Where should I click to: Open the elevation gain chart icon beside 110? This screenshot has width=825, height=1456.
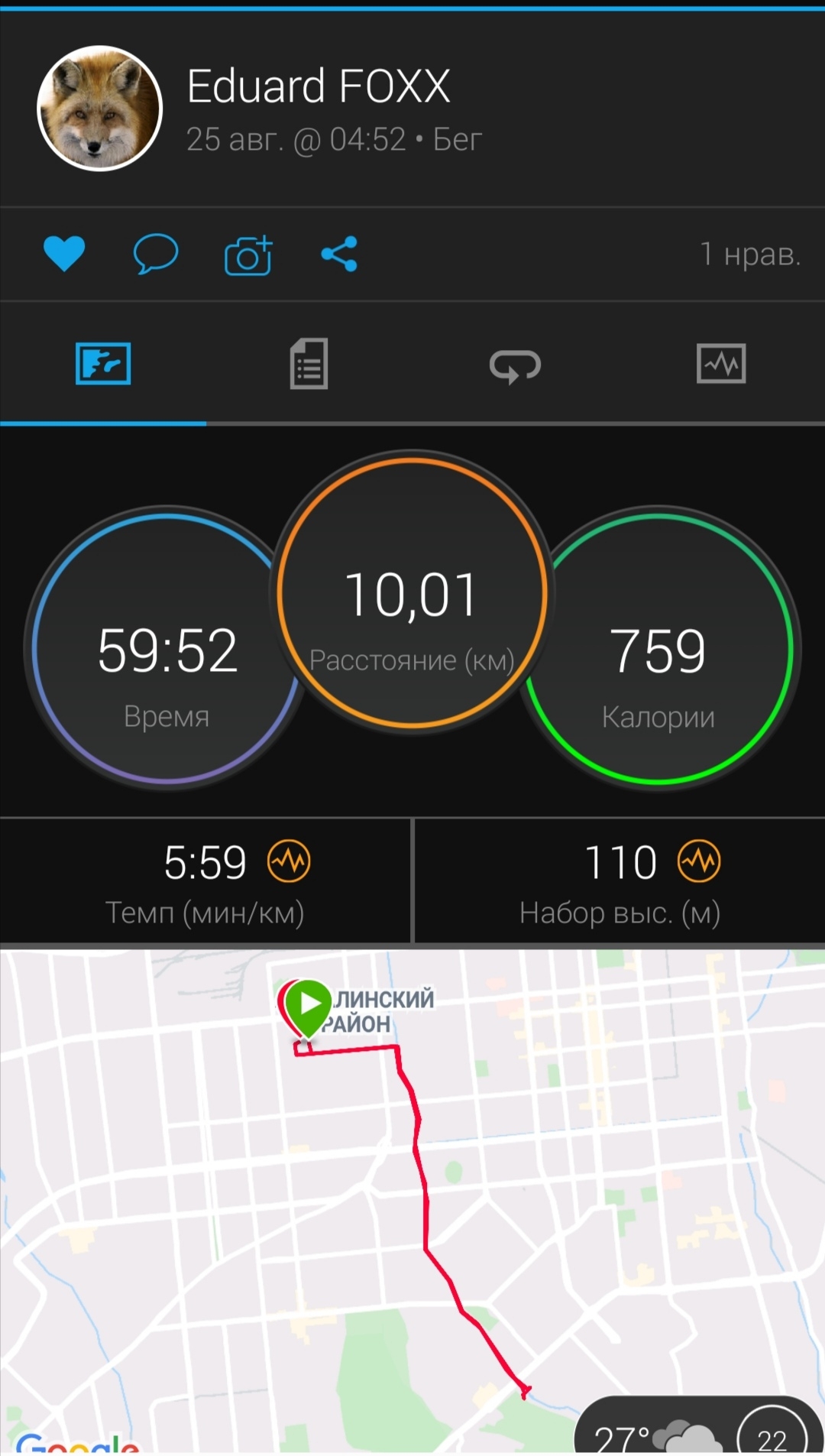click(x=699, y=861)
